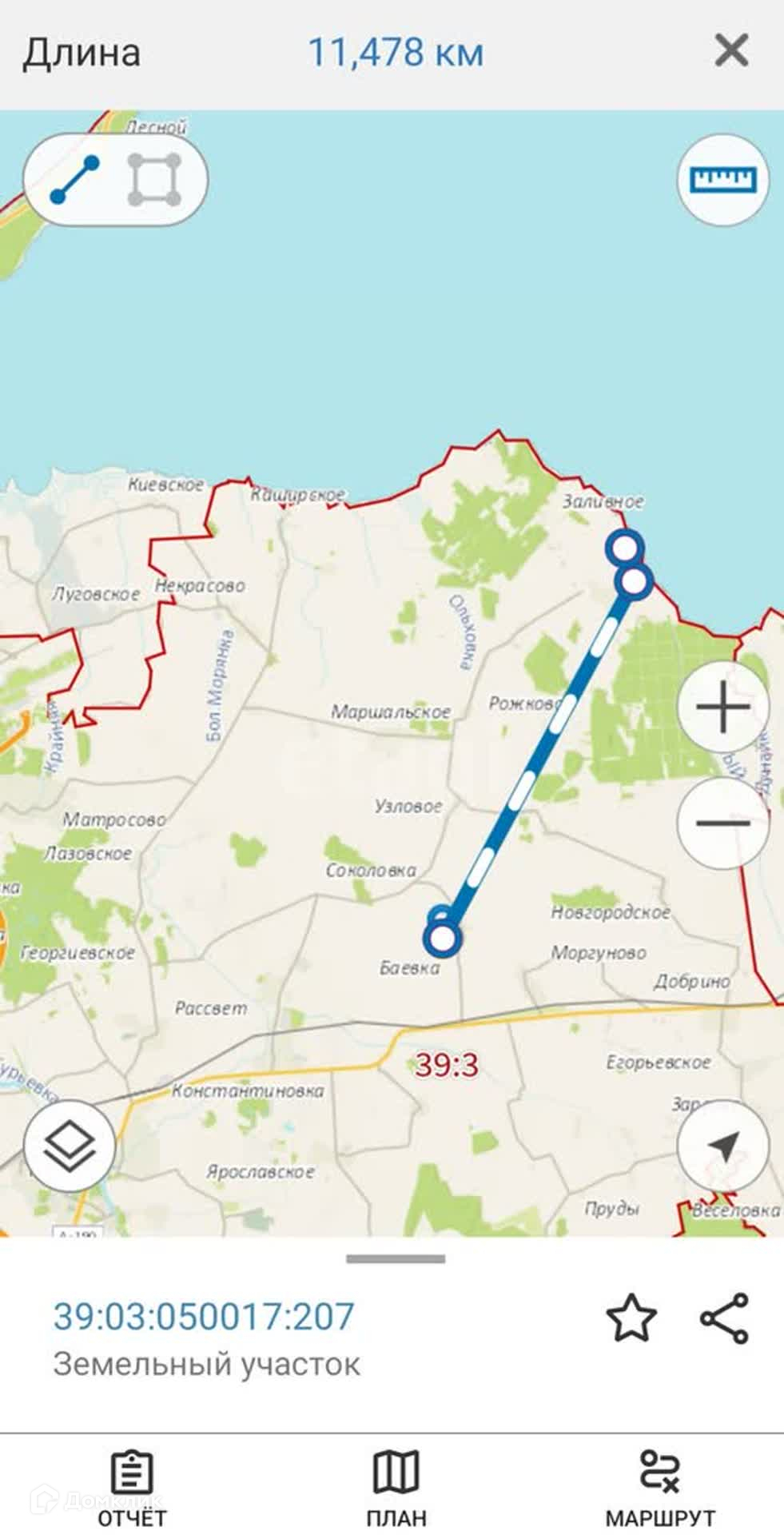The width and height of the screenshot is (784, 1535).
Task: Share the land parcel details
Action: tap(724, 1318)
